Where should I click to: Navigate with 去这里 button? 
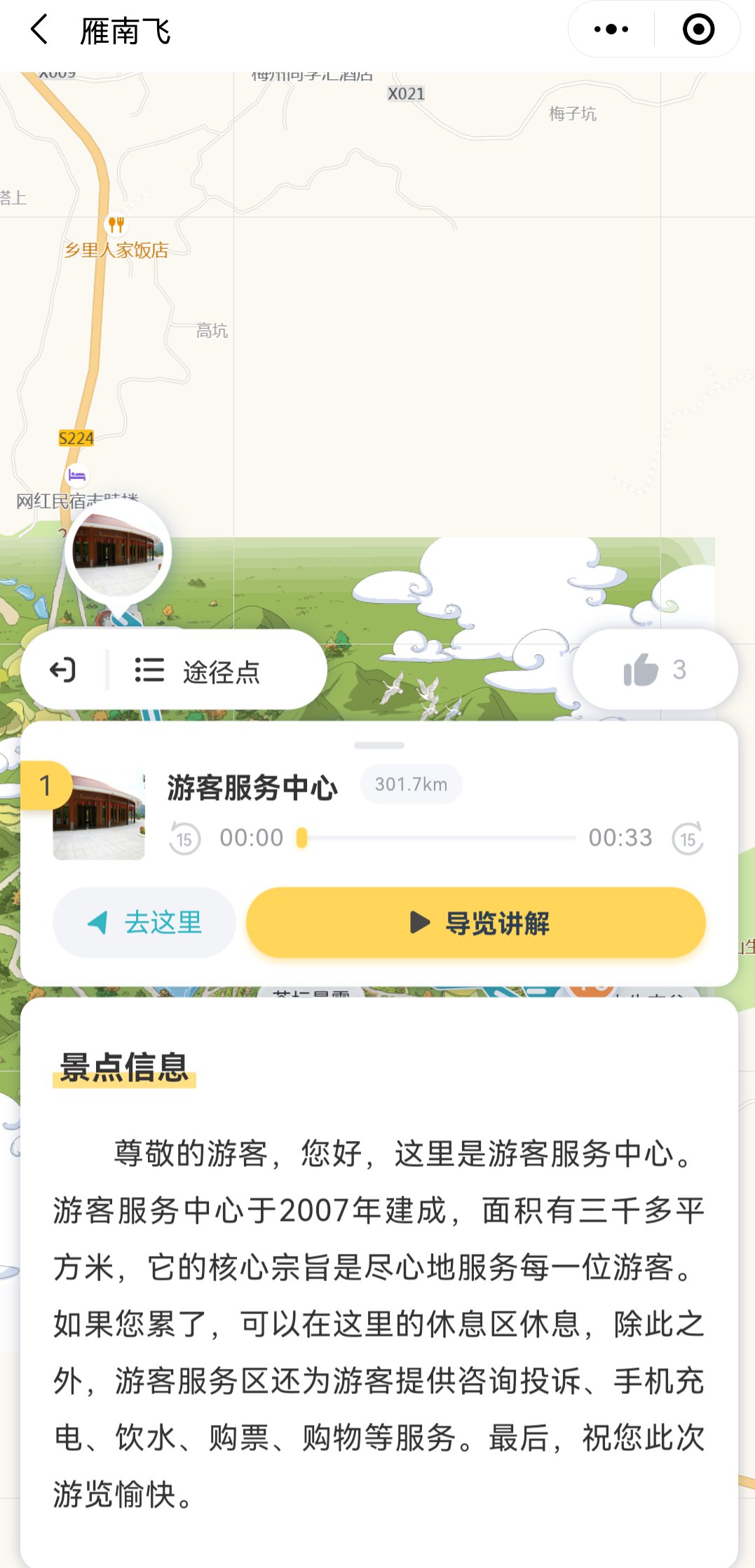(x=144, y=922)
